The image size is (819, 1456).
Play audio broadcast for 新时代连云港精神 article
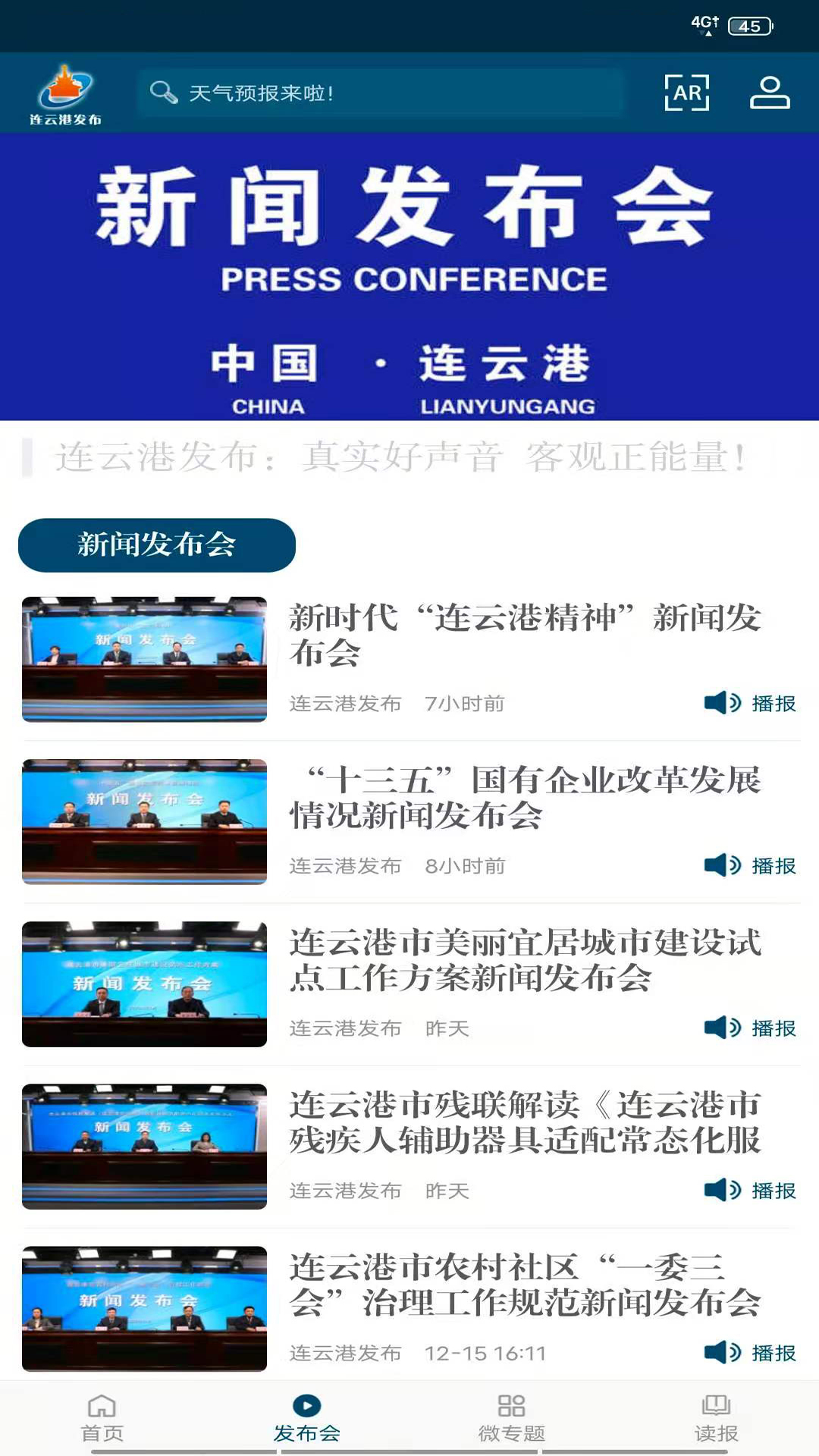click(723, 702)
